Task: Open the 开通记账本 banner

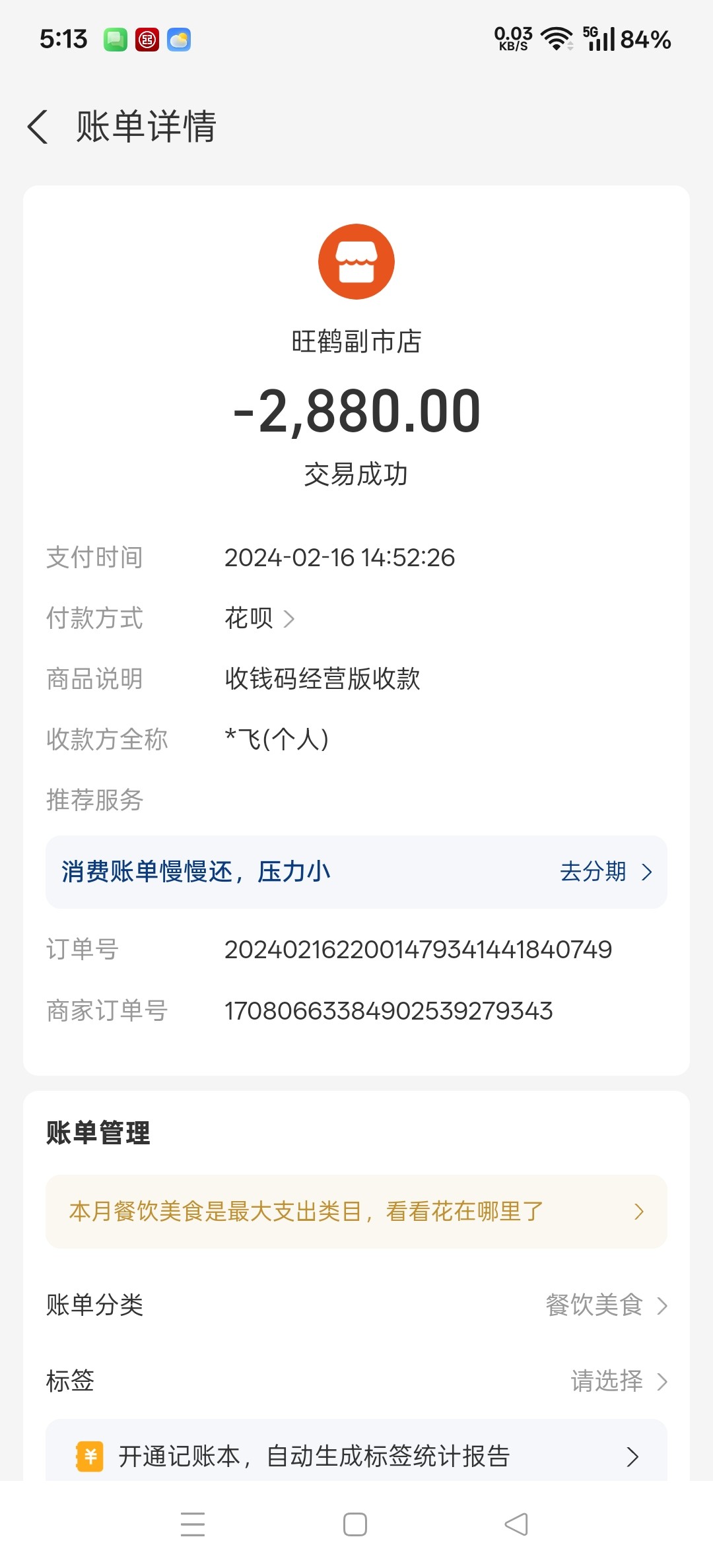Action: coord(356,1456)
